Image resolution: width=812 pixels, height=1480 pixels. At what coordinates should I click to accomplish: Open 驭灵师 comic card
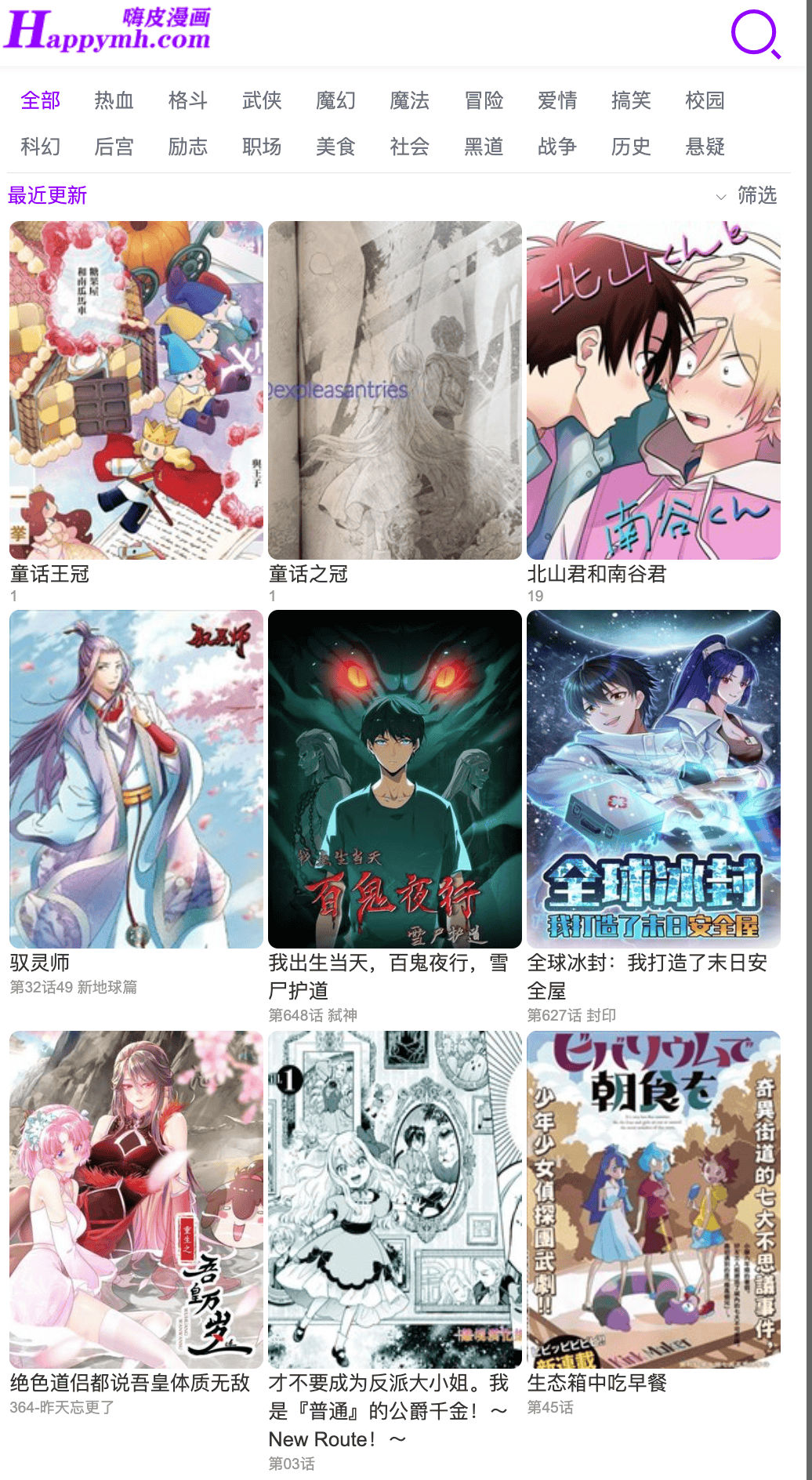click(136, 779)
